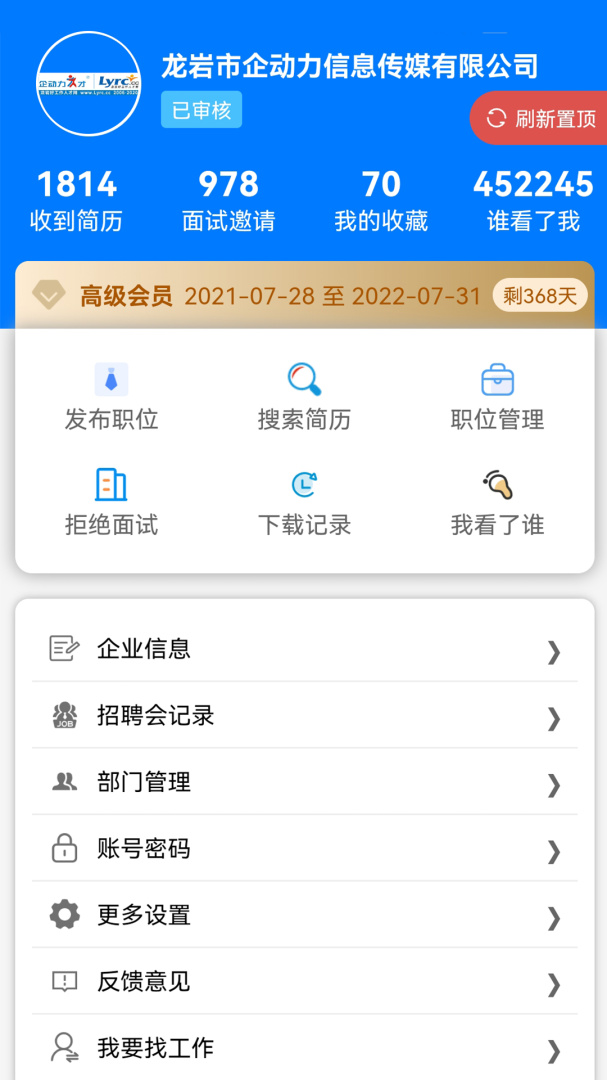
Task: Open the 高级会员 membership banner
Action: [304, 296]
